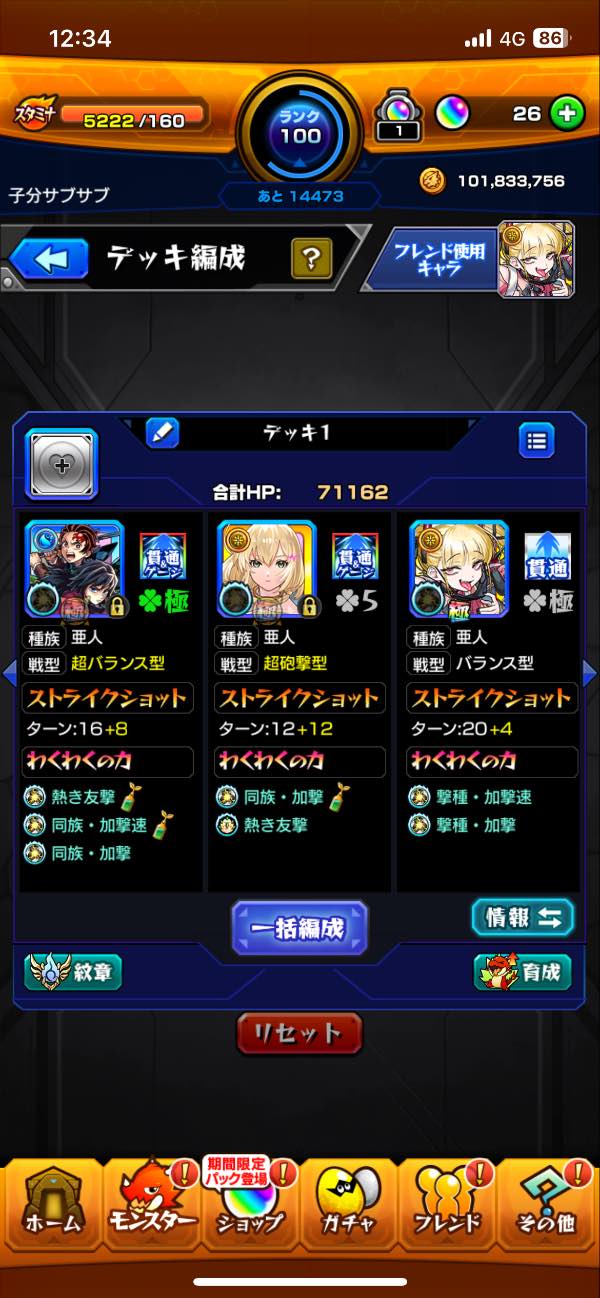Select the 超砲撃型 monster card
The image size is (600, 1298).
coord(266,567)
